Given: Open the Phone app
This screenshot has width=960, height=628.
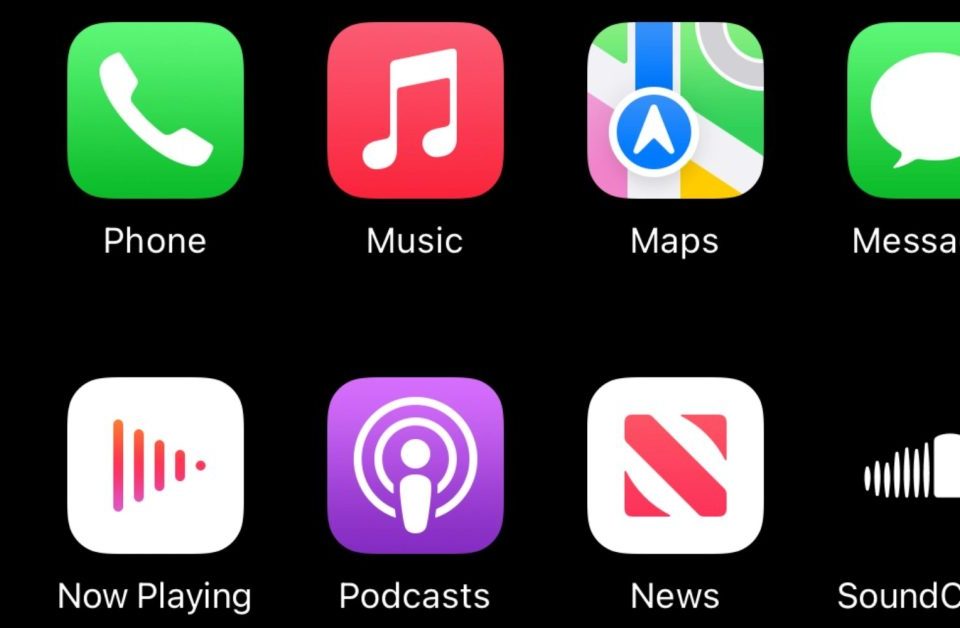Looking at the screenshot, I should (x=155, y=110).
